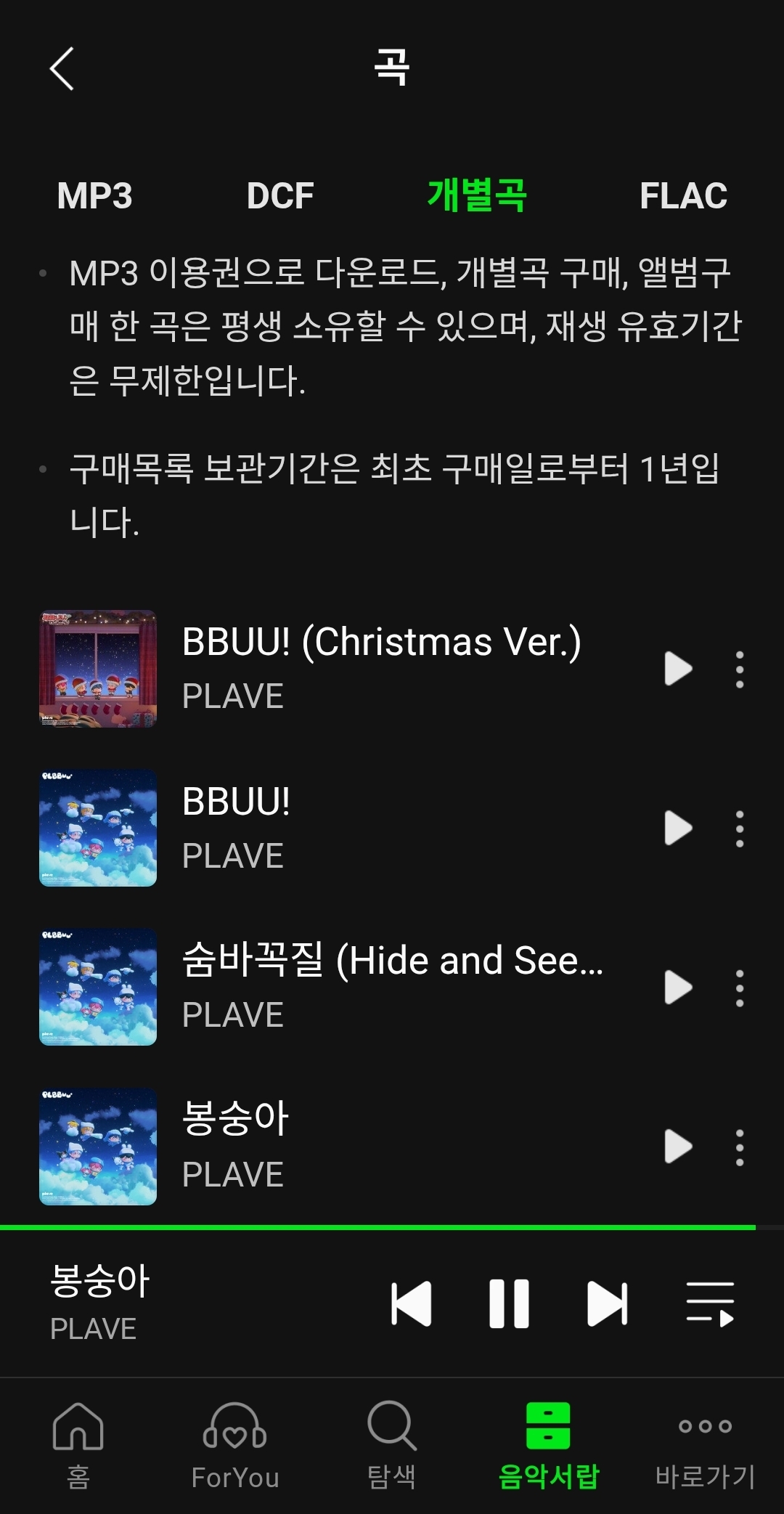Open more options for BBUU!

[x=739, y=828]
